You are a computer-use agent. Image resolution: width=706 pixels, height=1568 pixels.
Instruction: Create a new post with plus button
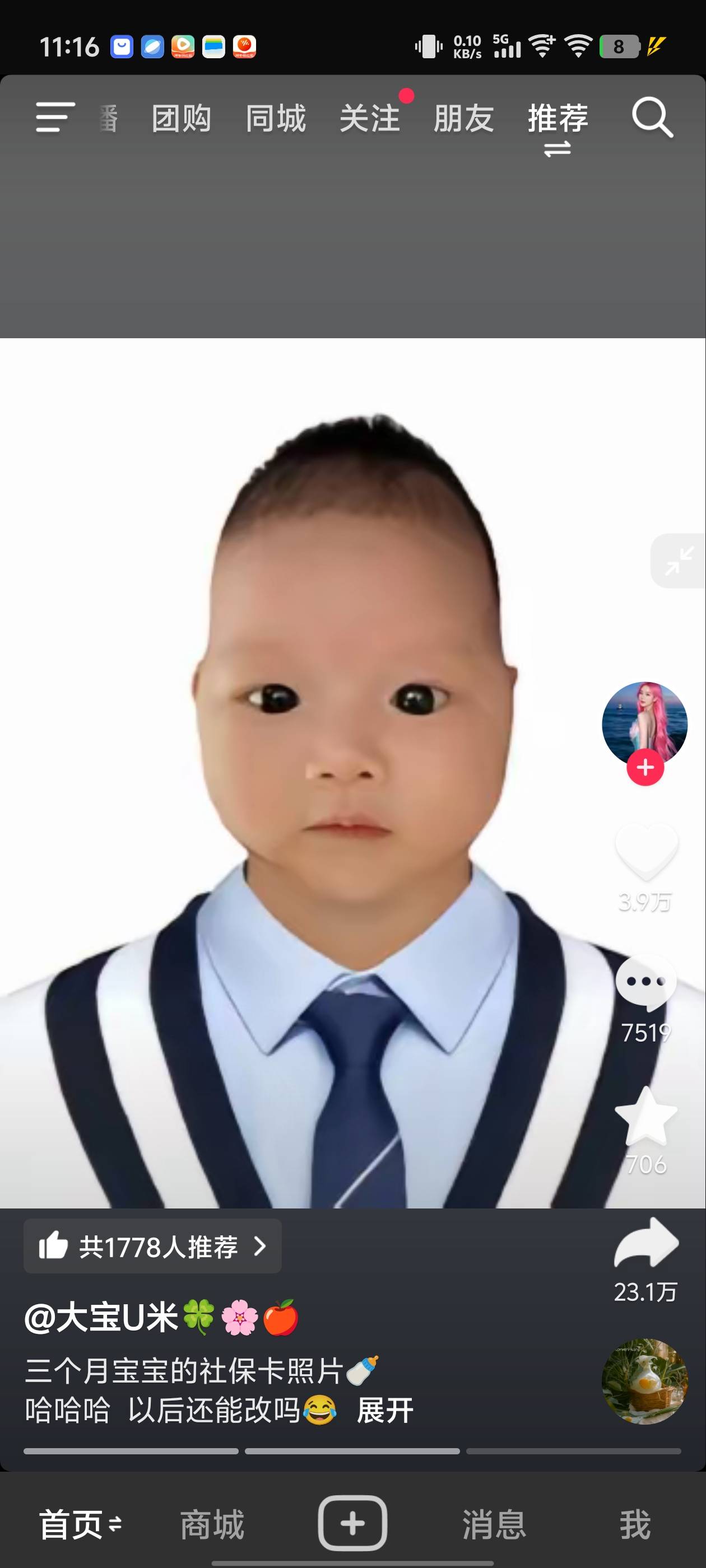(x=352, y=1523)
